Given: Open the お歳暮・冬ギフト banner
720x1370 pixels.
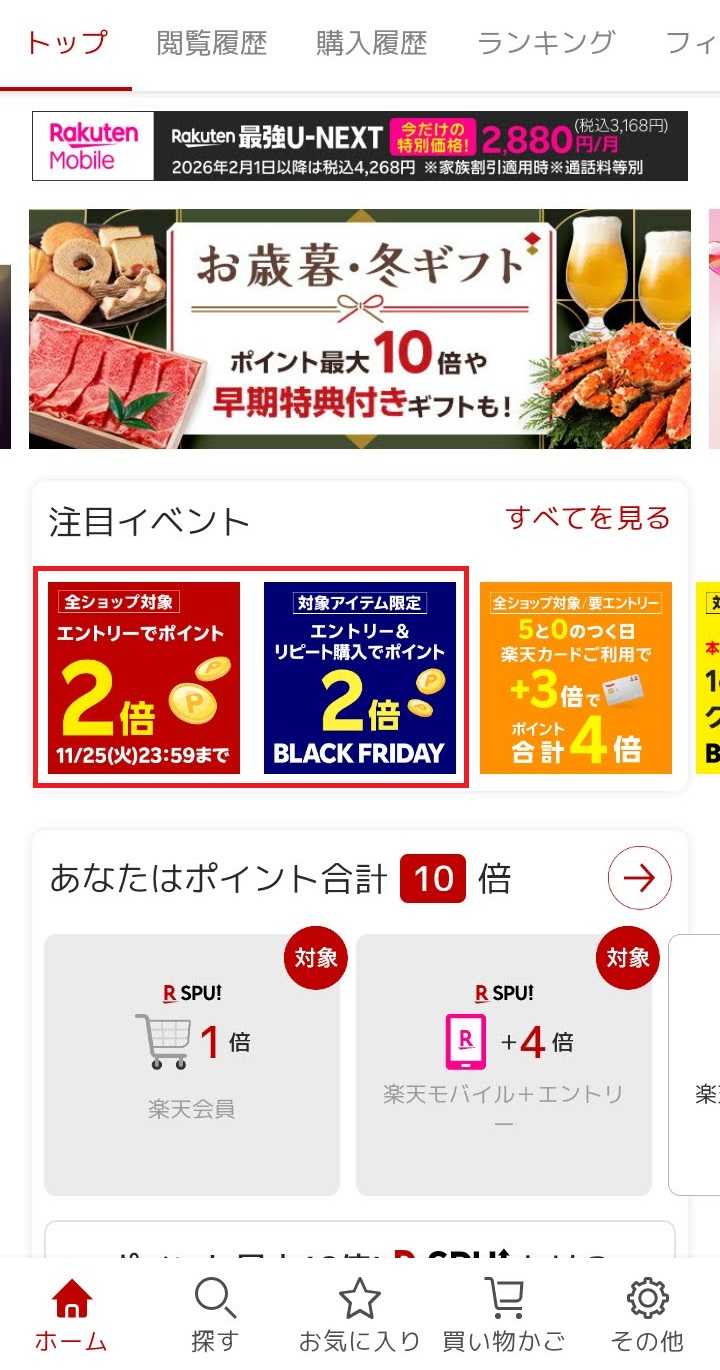Looking at the screenshot, I should point(360,329).
